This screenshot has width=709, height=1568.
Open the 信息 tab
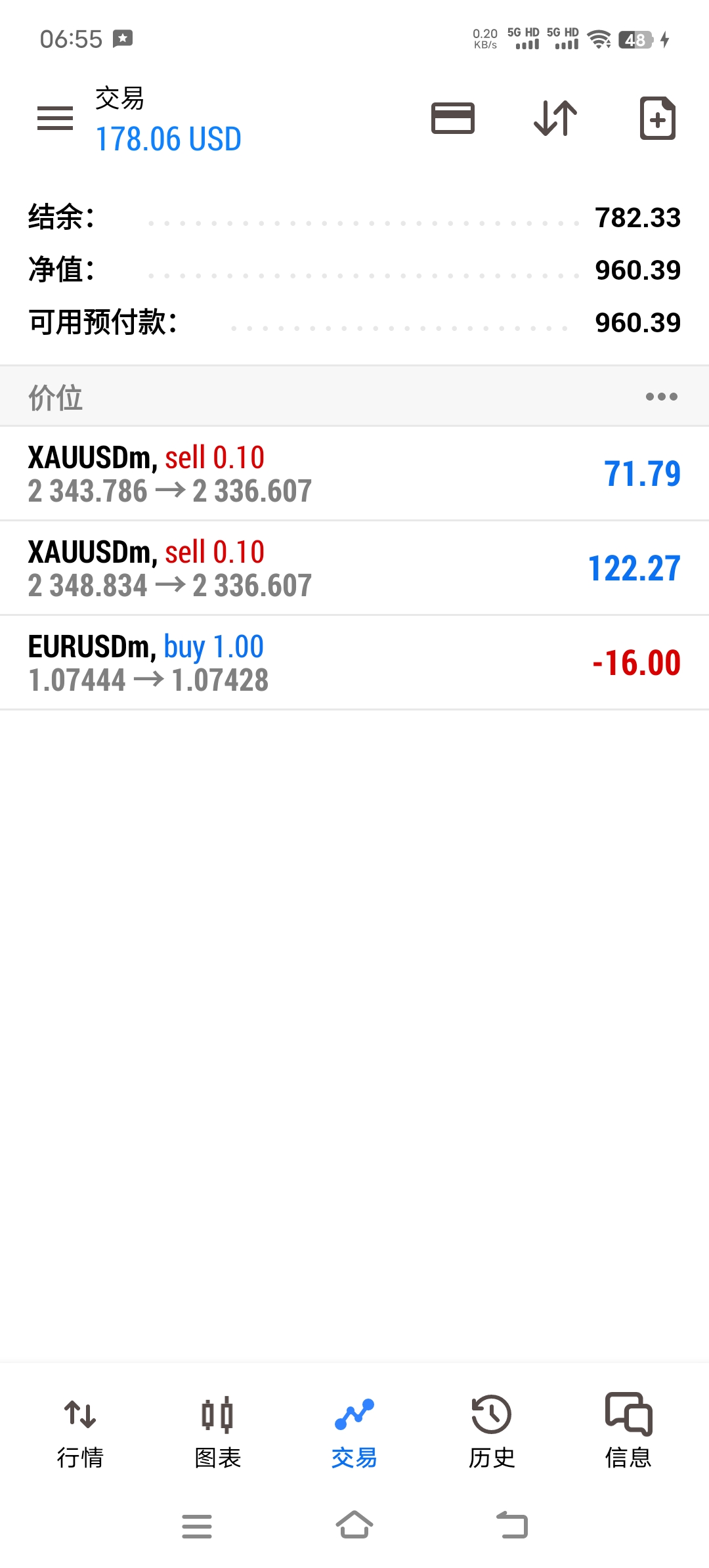628,1431
